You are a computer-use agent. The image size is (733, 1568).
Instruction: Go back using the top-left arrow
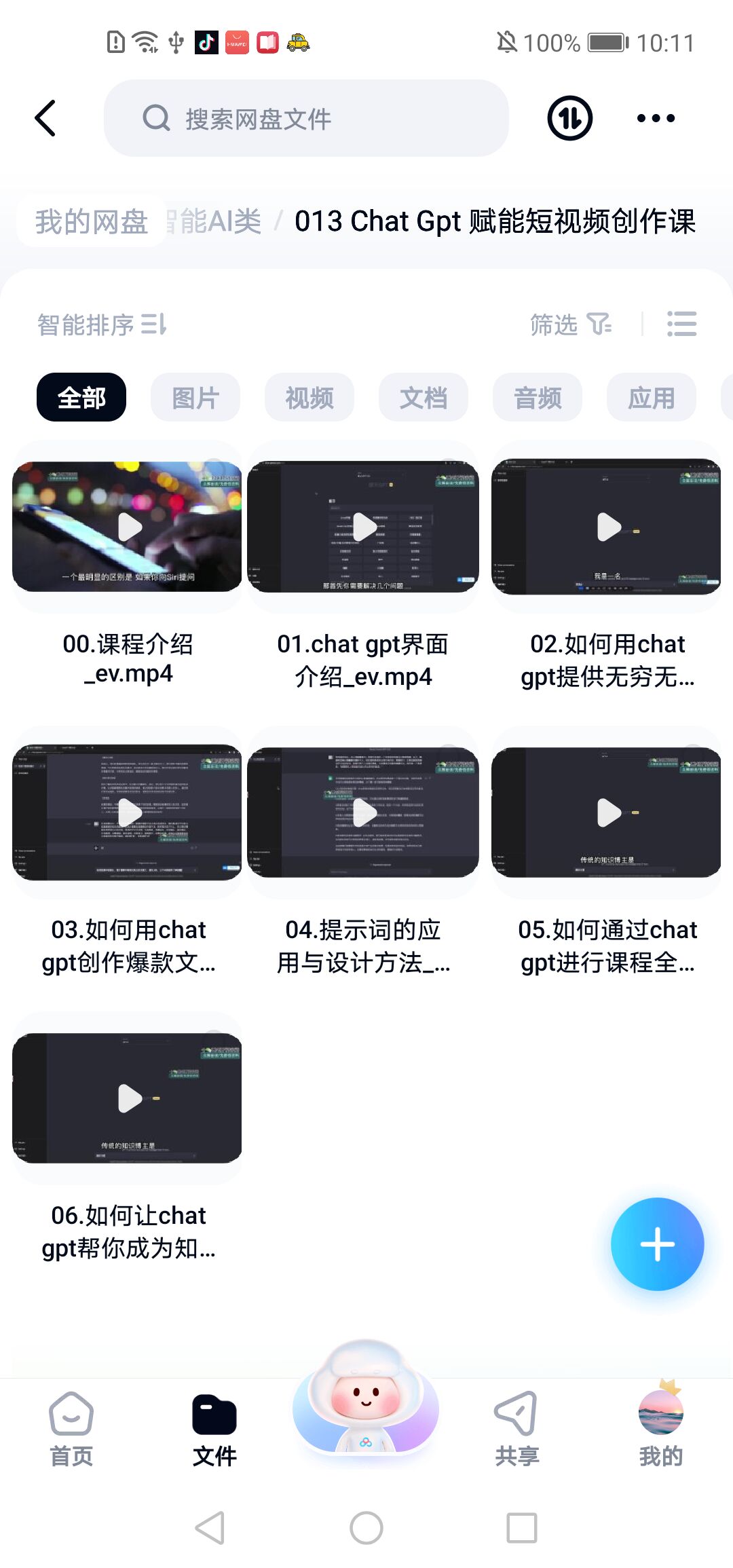coord(45,118)
